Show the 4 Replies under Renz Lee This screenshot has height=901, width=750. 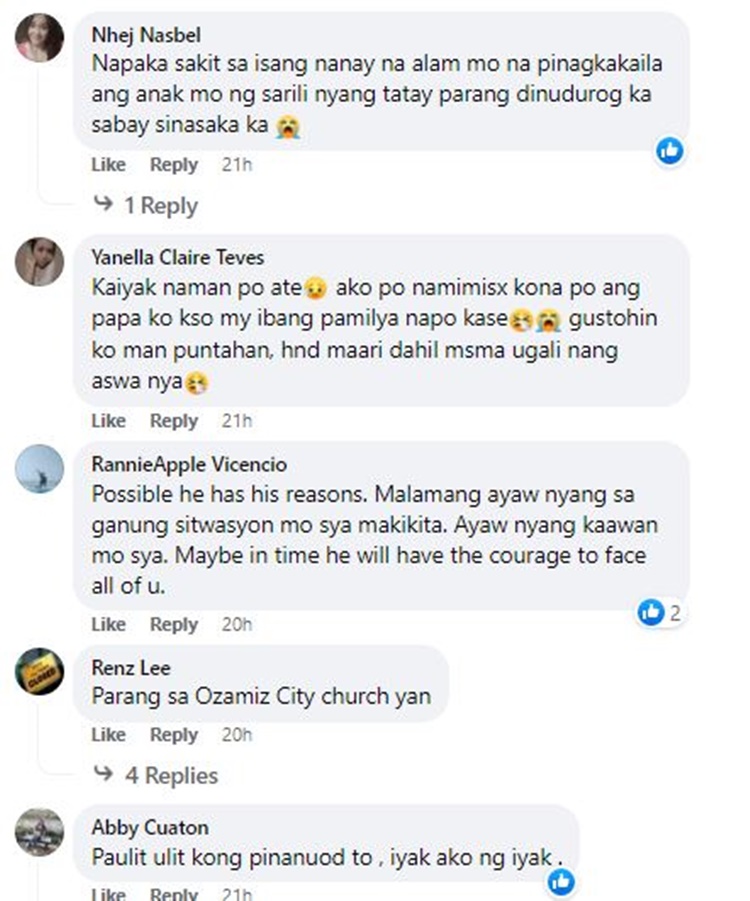170,775
